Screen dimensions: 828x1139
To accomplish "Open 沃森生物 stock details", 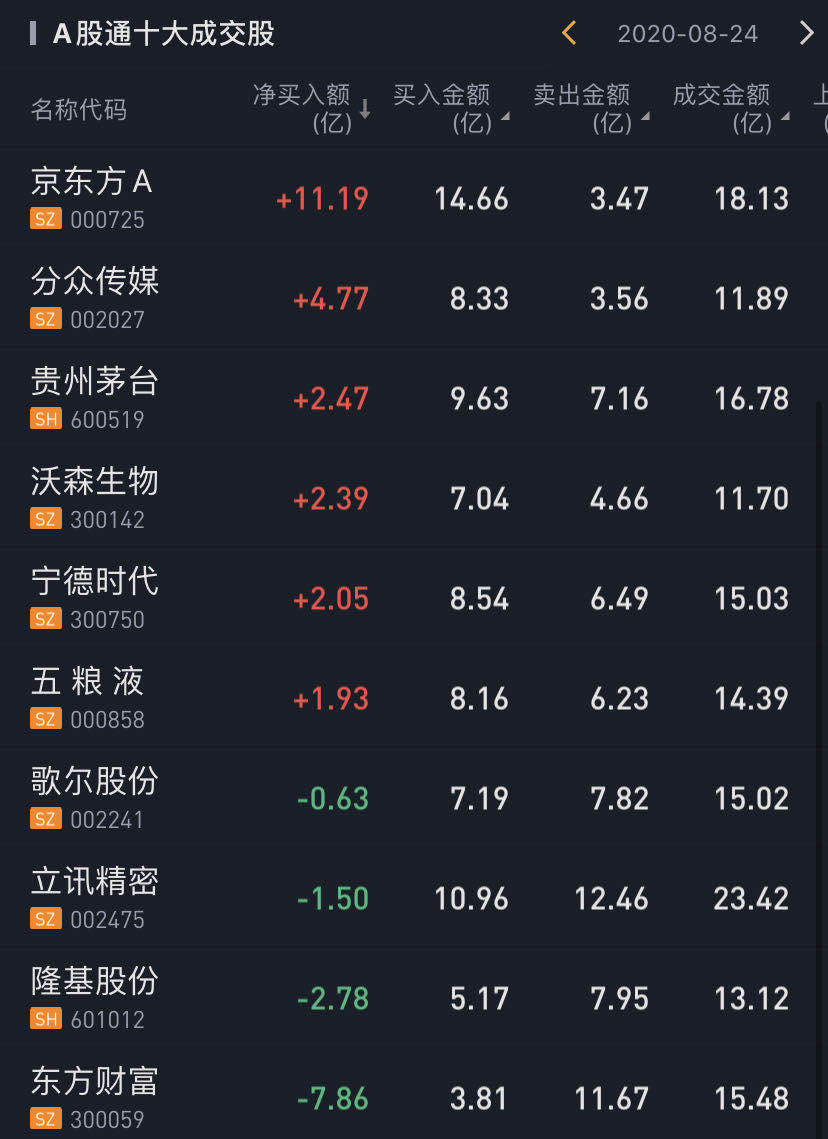I will [x=95, y=497].
